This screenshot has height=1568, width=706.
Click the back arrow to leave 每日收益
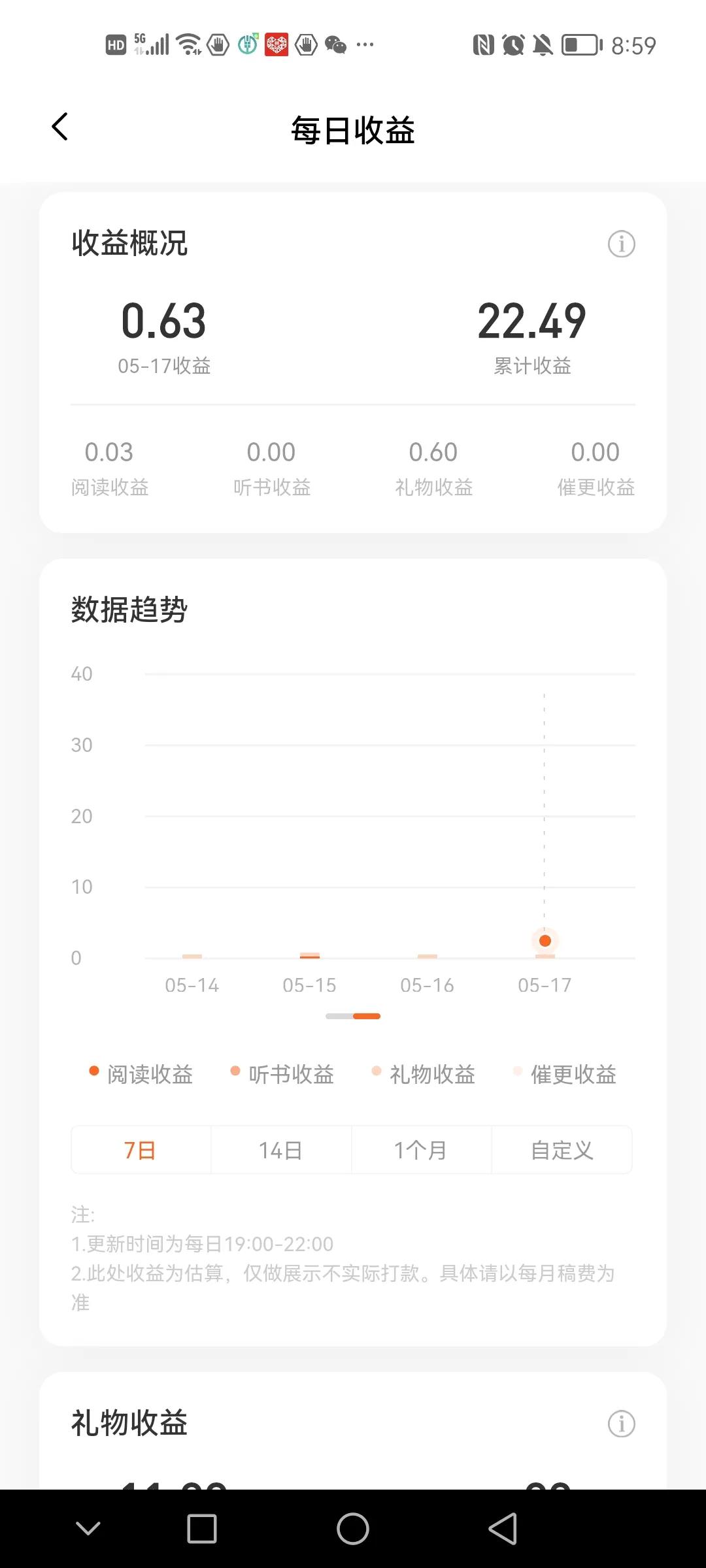pyautogui.click(x=60, y=126)
